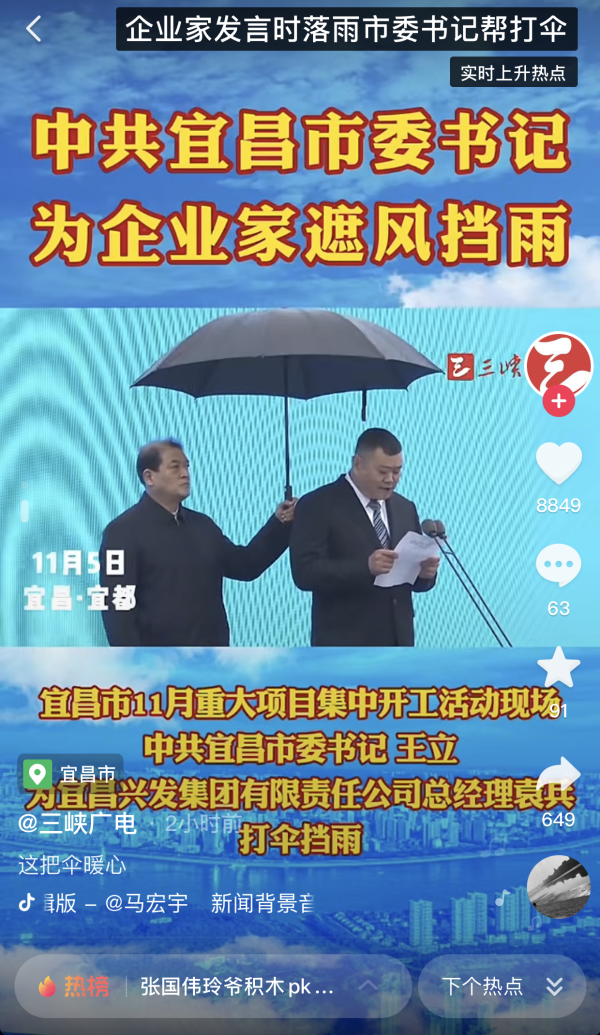This screenshot has height=1035, width=600.
Task: Open the sound track by @马宏宇
Action: tap(170, 903)
